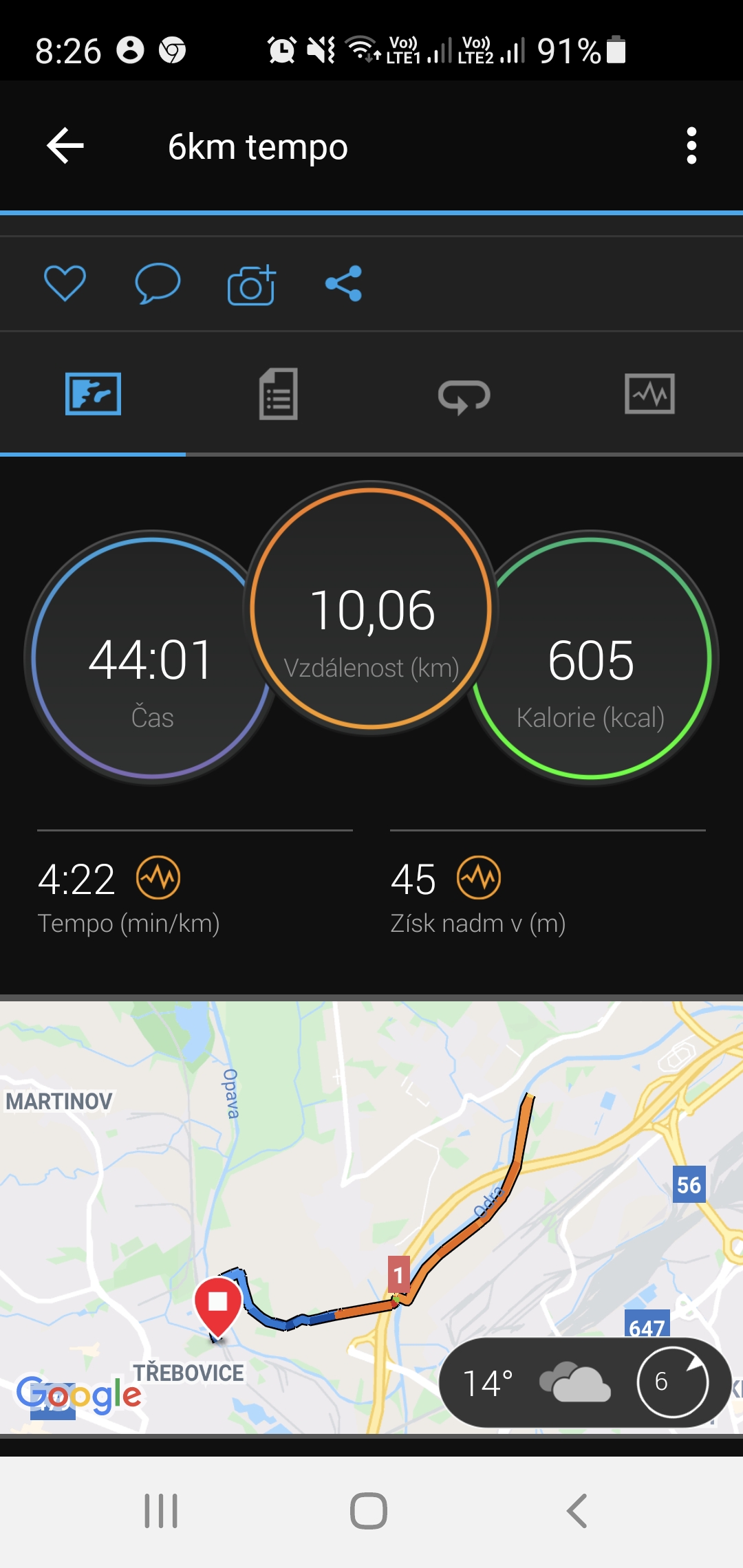743x1568 pixels.
Task: Switch to the stats details tab
Action: (x=279, y=394)
